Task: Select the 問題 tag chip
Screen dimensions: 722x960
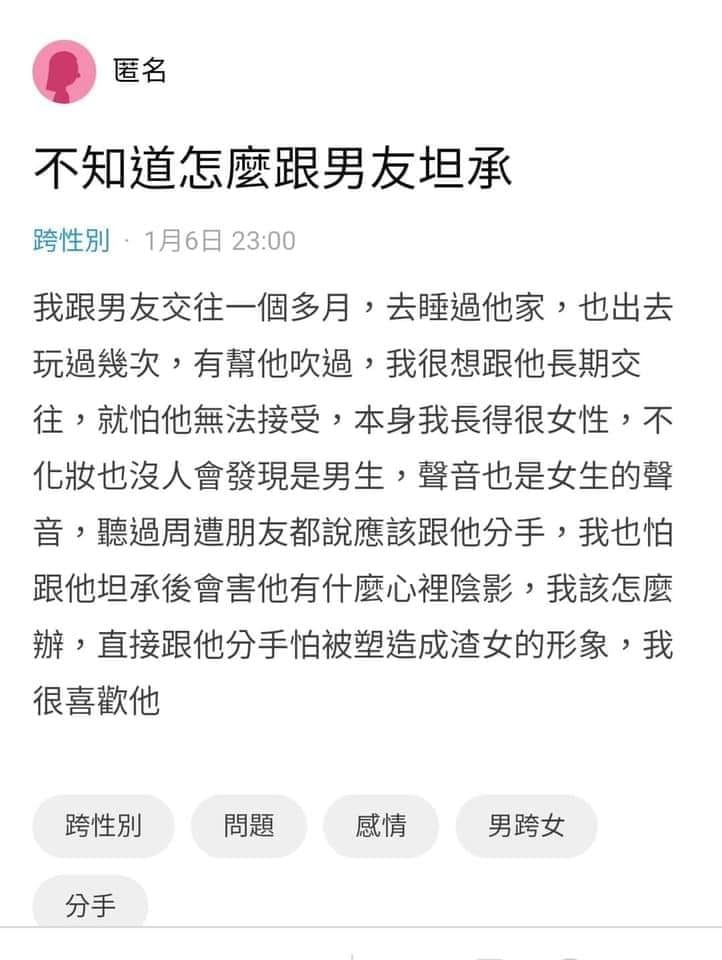Action: coord(249,826)
